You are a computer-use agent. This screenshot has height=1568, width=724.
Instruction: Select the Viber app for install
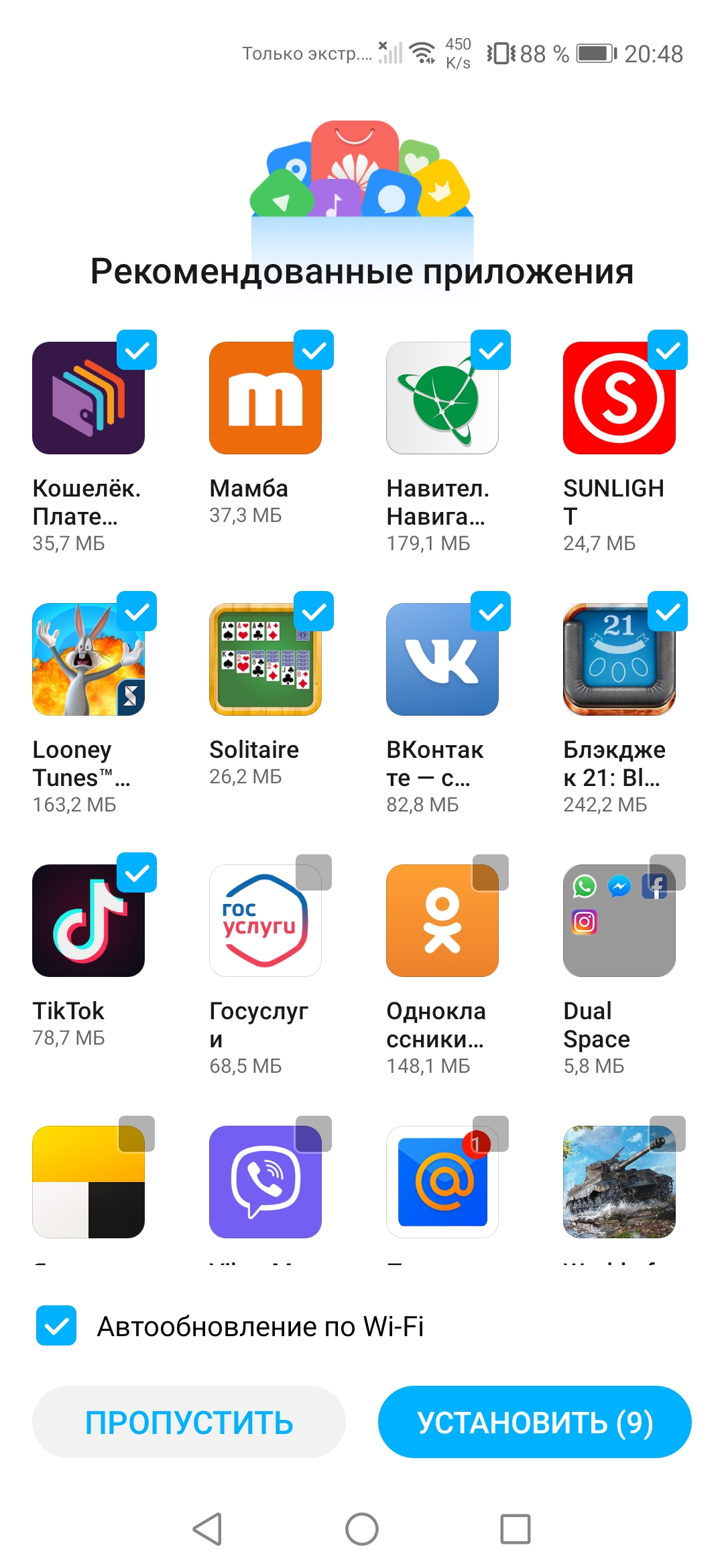point(314,1134)
